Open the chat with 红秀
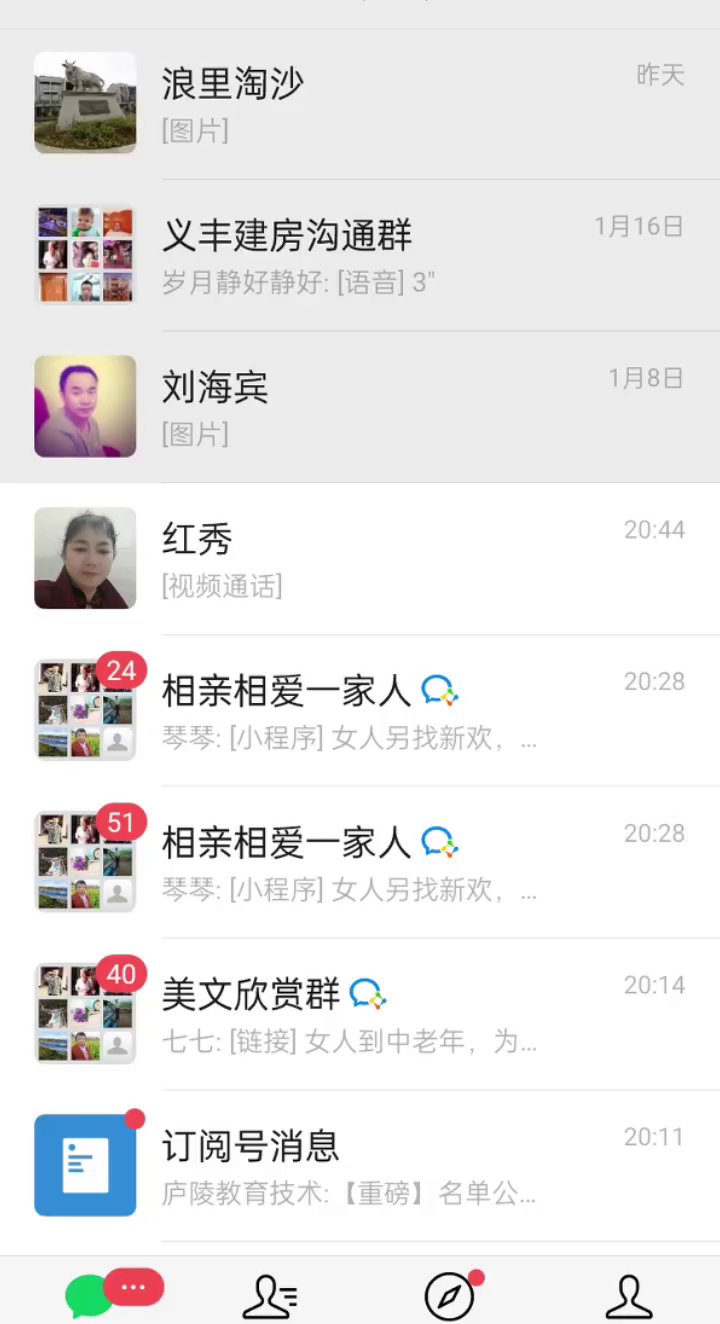 click(x=360, y=560)
